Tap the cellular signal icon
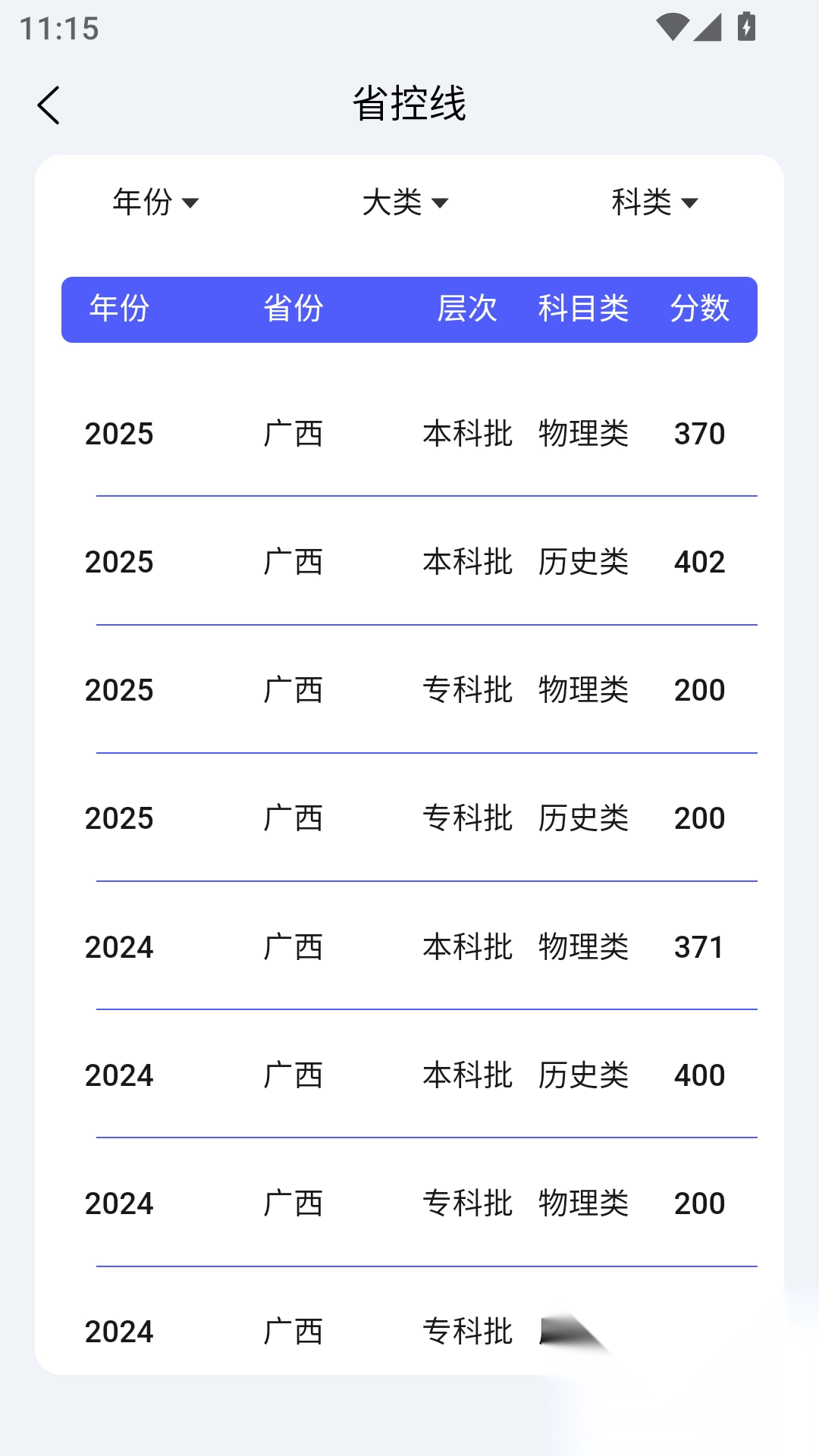Image resolution: width=819 pixels, height=1456 pixels. 708,27
